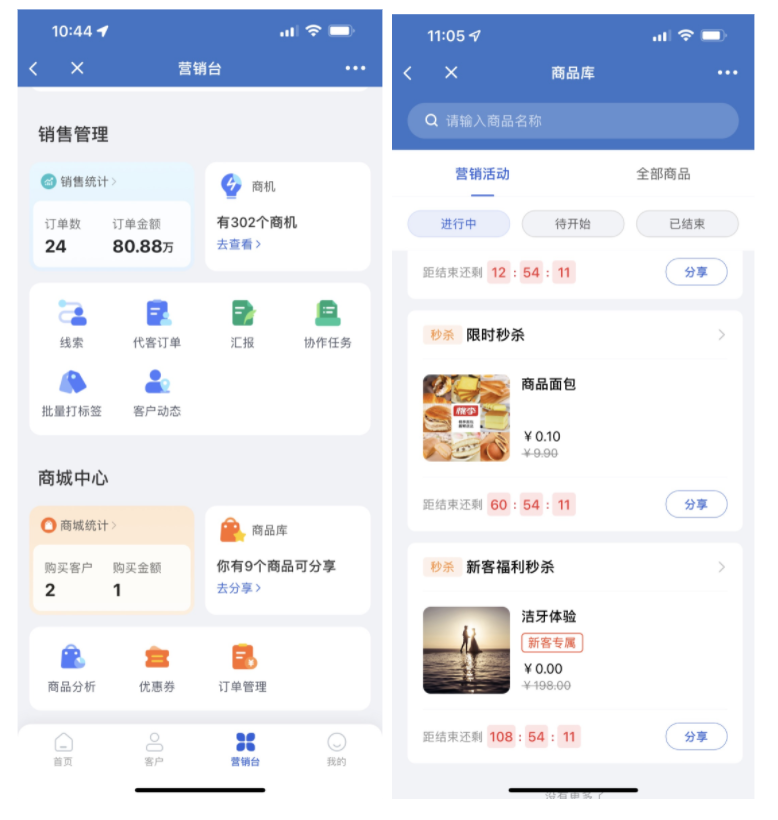The height and width of the screenshot is (820, 778).
Task: Tap the 请输入商品名称 search field
Action: click(x=572, y=121)
